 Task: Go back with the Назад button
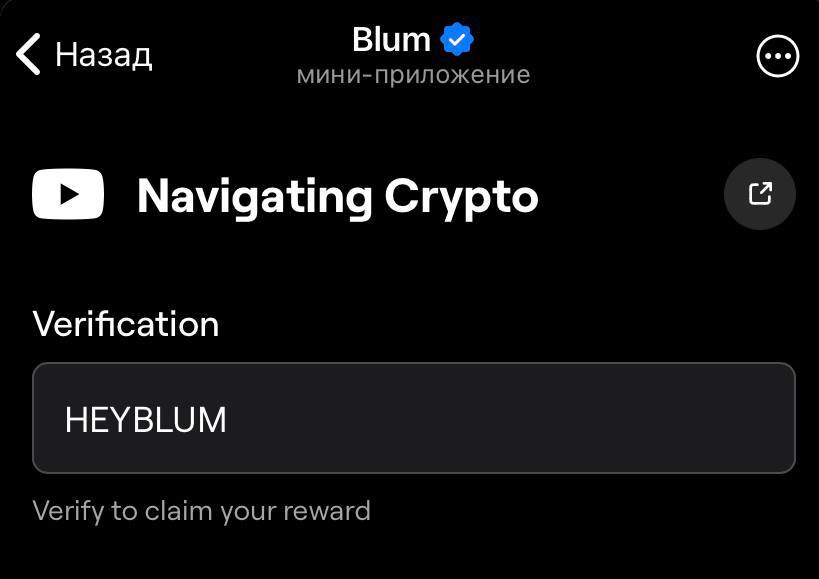[84, 54]
